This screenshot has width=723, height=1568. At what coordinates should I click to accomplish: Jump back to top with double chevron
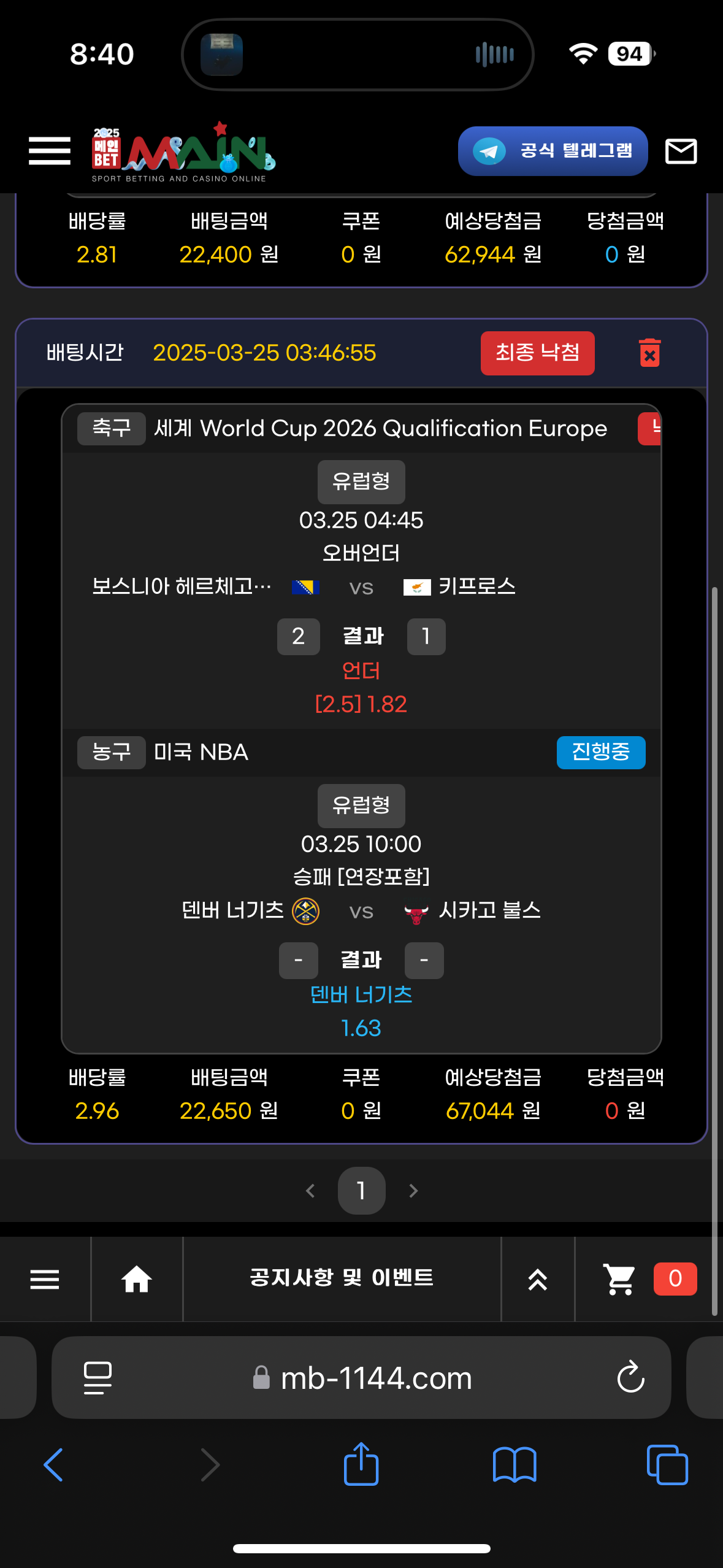point(538,1279)
